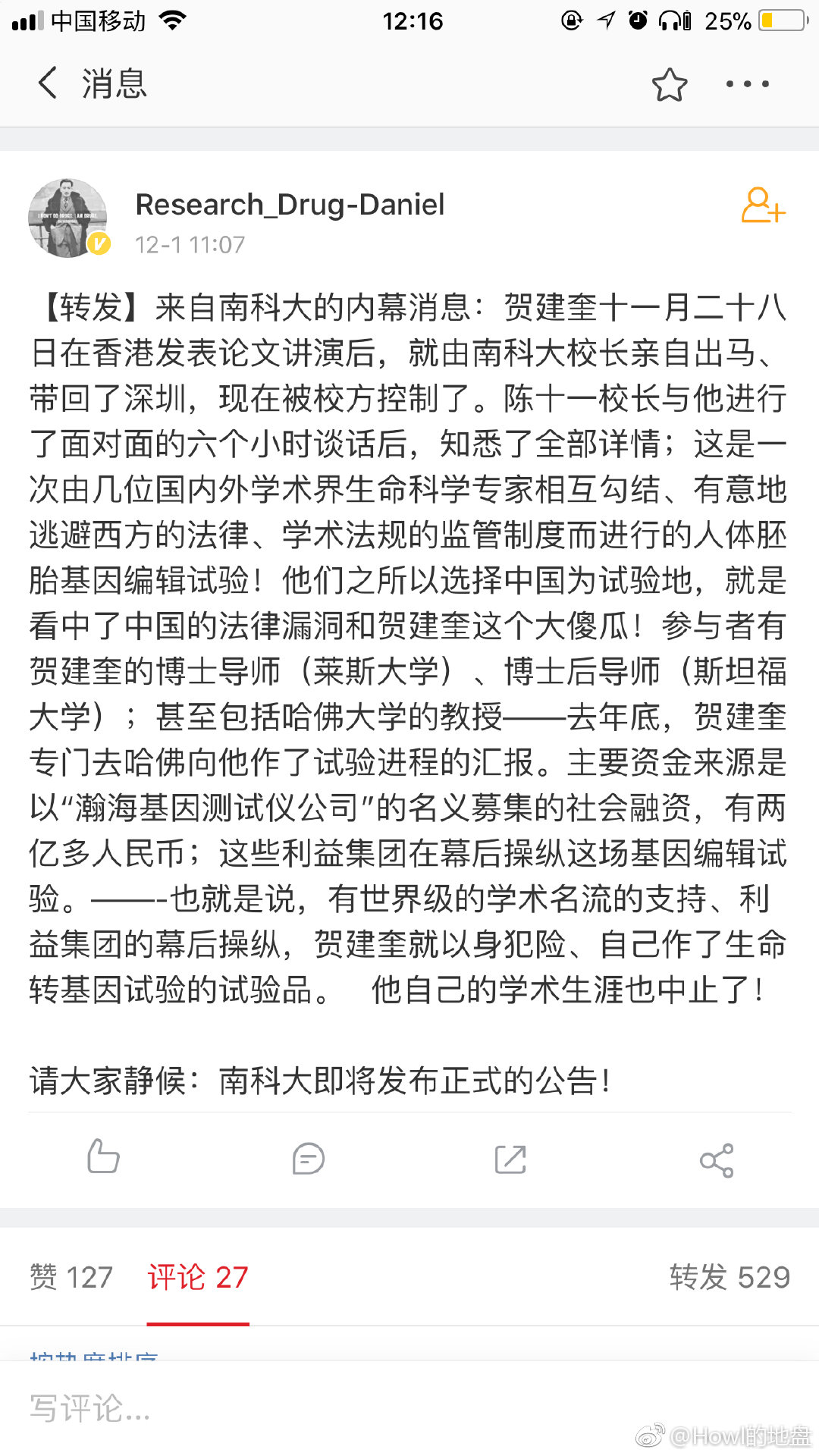Share the post via share icon
This screenshot has width=819, height=1456.
(x=717, y=1159)
